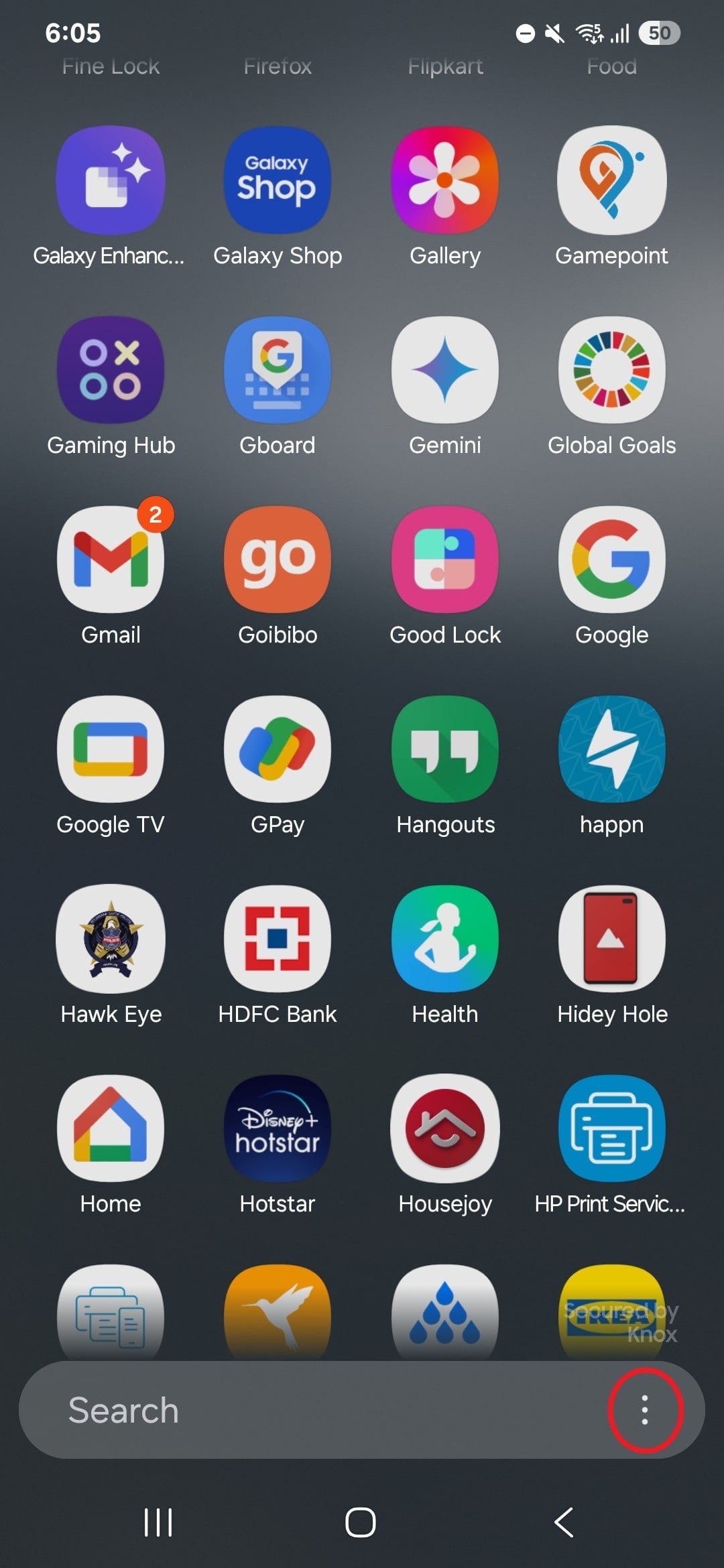Launch Goibibo
Viewport: 724px width, 1568px height.
click(x=278, y=560)
